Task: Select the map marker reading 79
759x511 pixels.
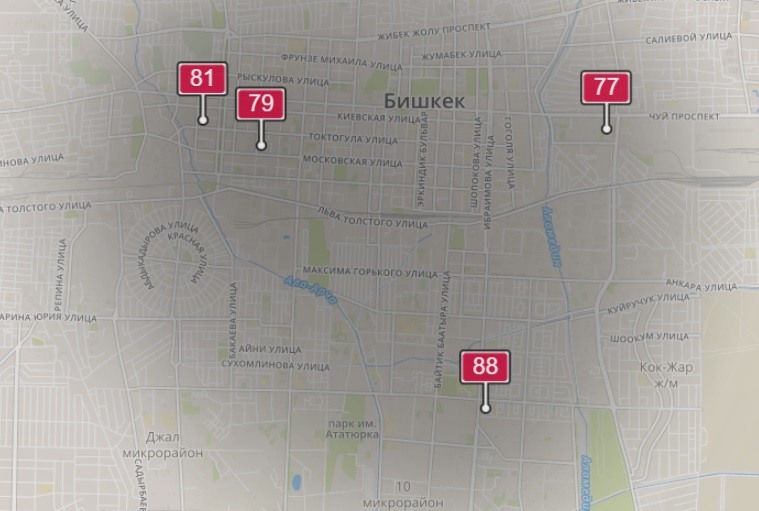Action: tap(260, 103)
